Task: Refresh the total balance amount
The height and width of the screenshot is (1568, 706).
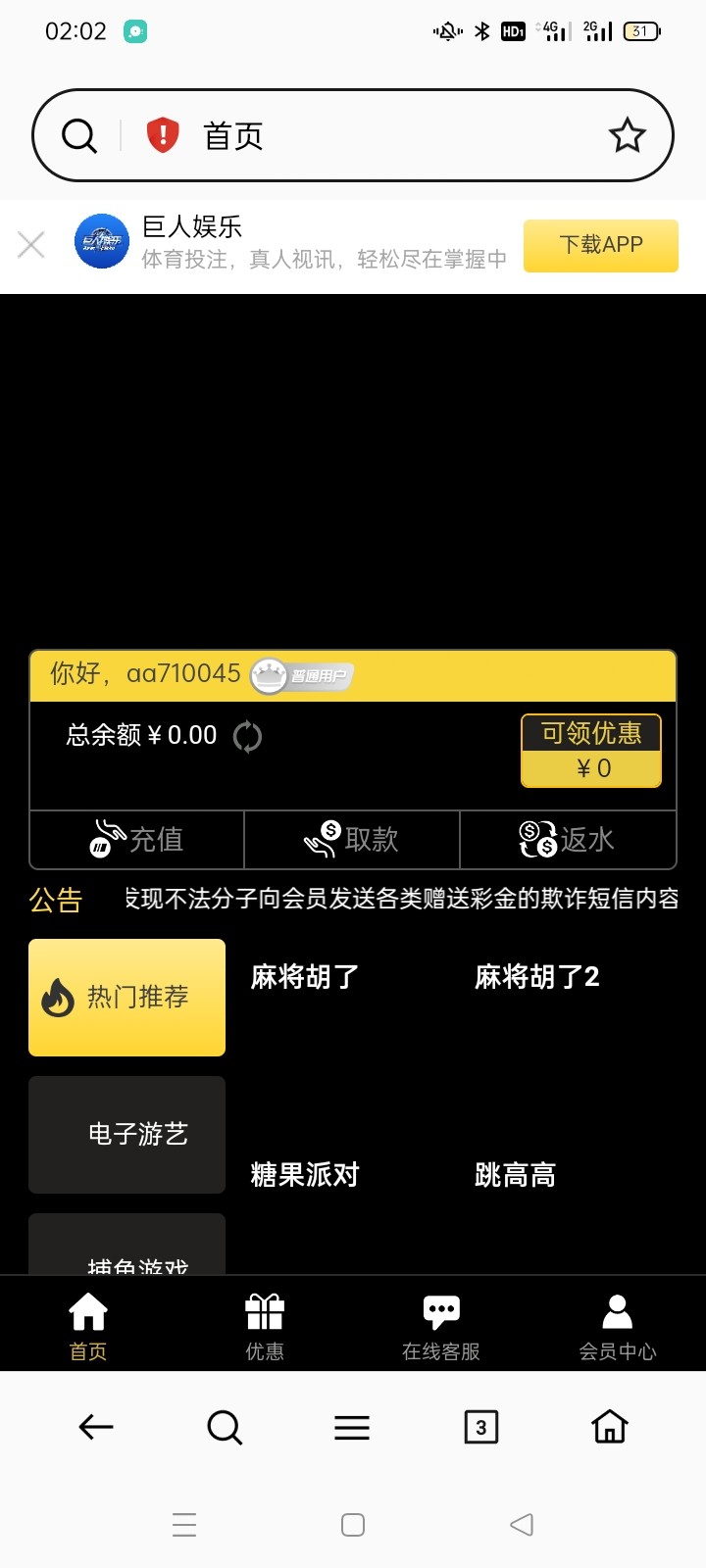Action: point(247,736)
